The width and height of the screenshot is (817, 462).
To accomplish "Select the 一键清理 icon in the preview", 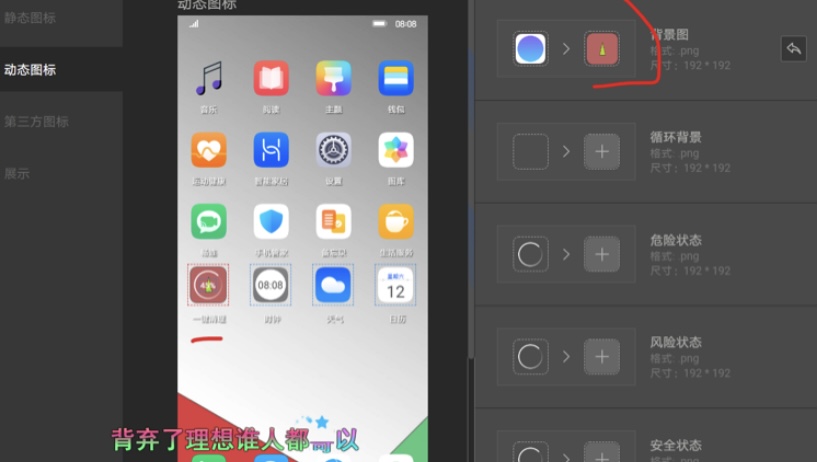I will coord(208,285).
